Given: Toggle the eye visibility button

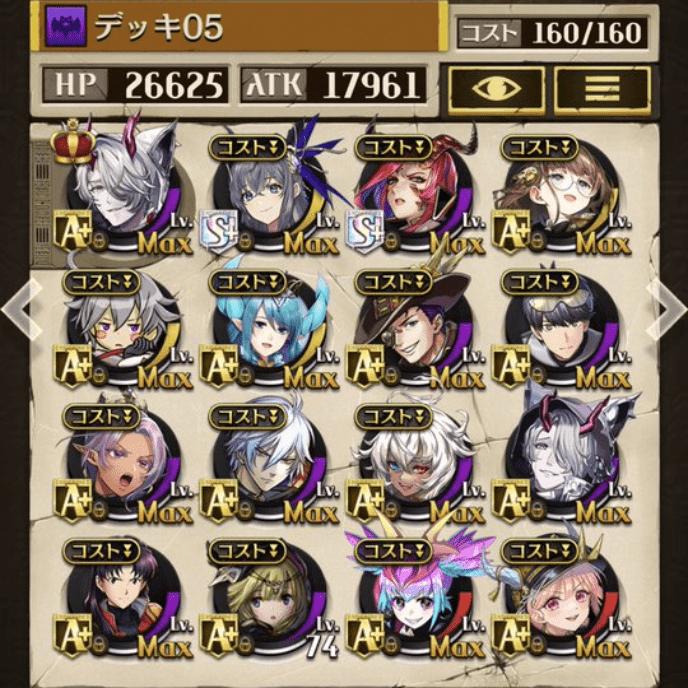Looking at the screenshot, I should (496, 88).
